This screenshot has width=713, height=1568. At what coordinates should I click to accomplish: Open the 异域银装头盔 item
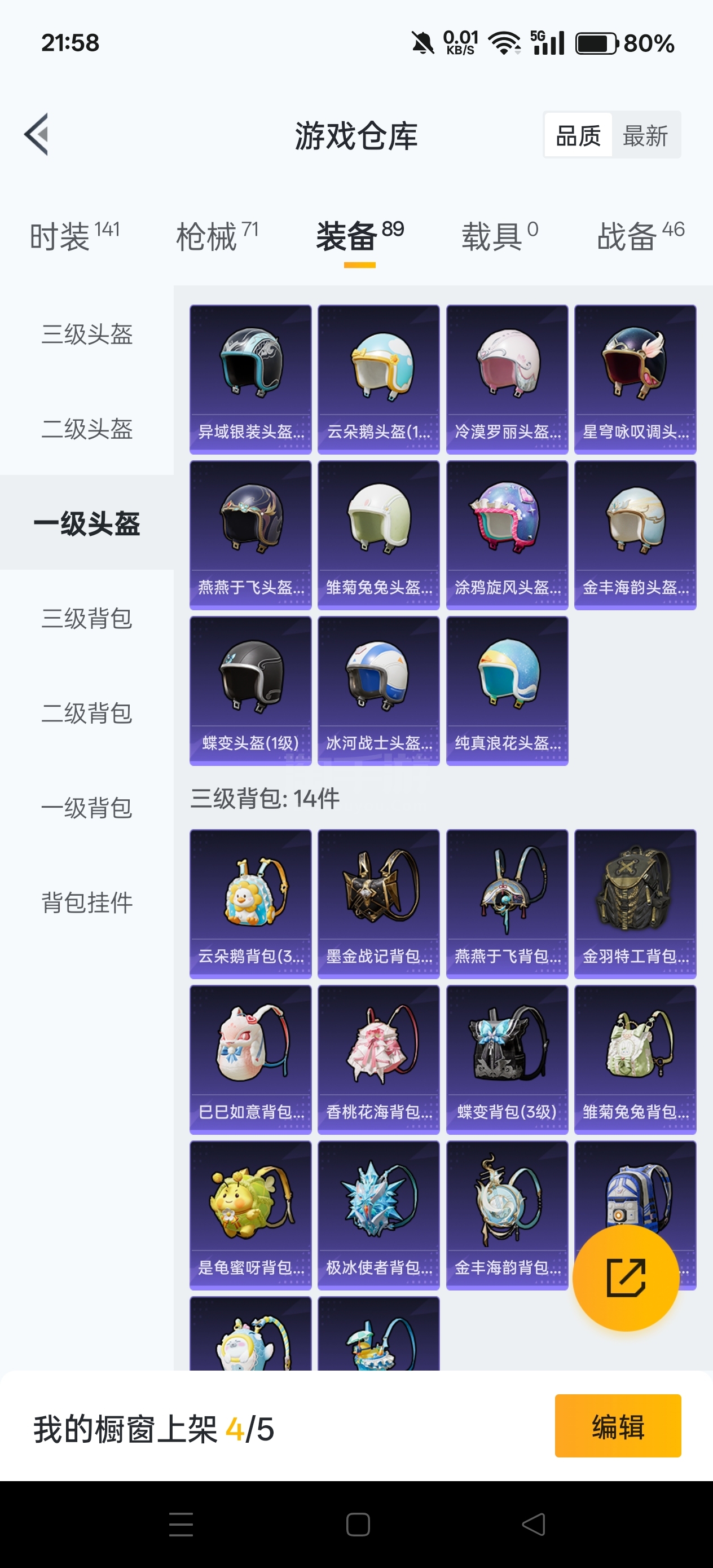point(250,379)
